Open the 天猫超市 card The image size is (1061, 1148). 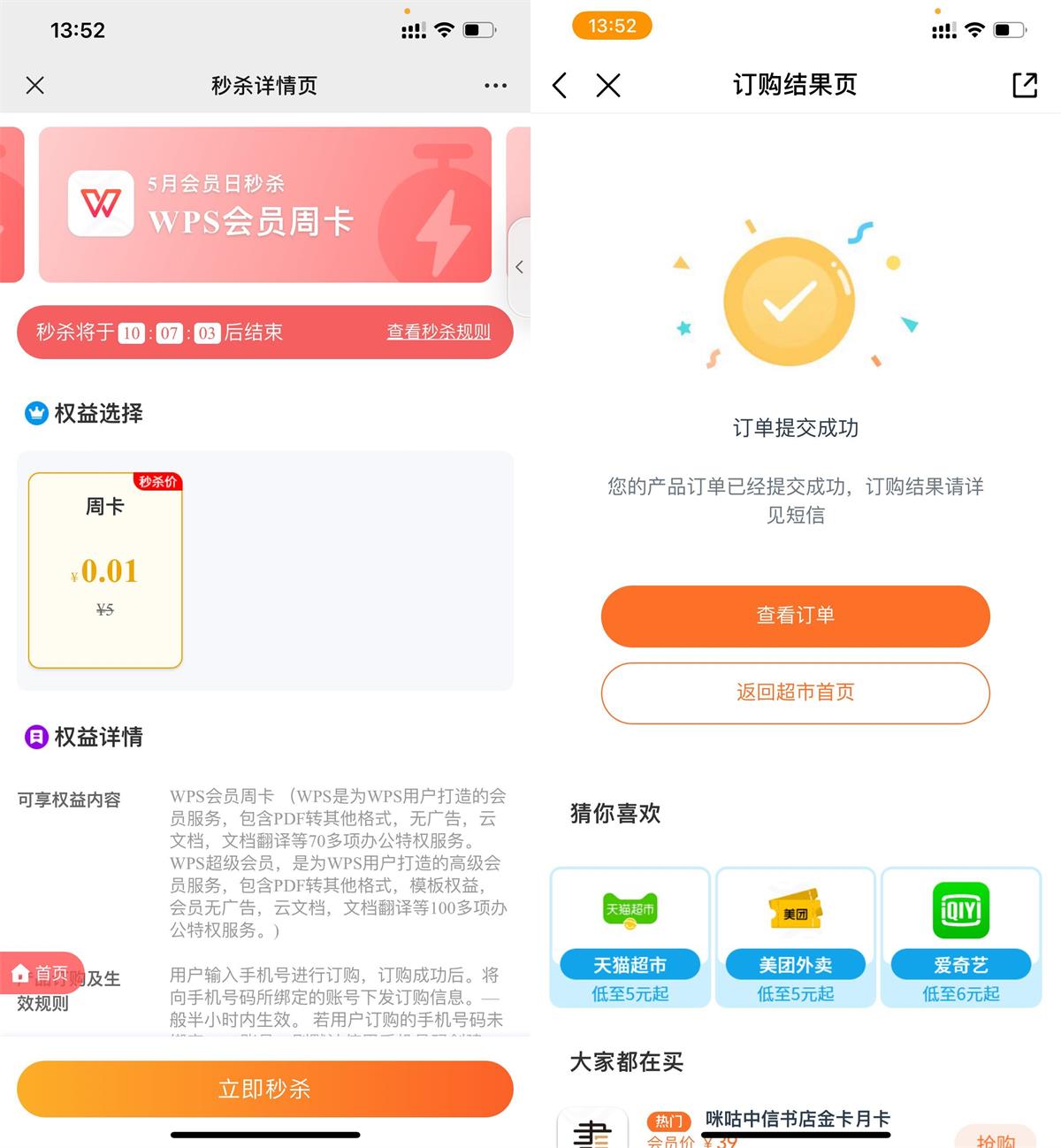(x=630, y=937)
